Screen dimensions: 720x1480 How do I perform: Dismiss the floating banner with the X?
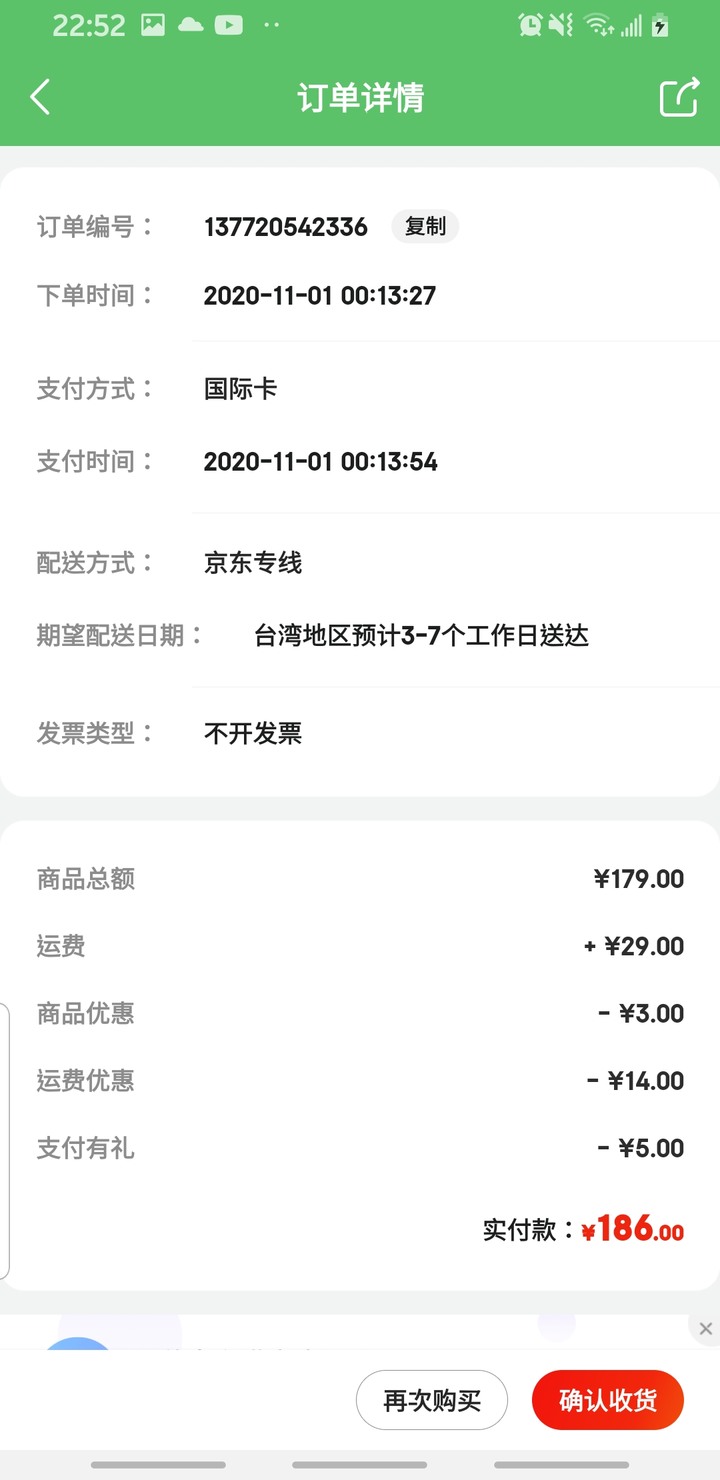706,1329
